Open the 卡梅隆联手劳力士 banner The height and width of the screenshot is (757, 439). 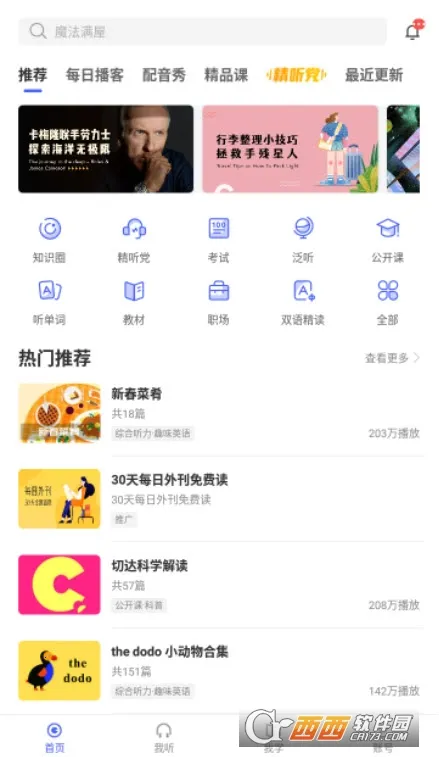coord(106,149)
